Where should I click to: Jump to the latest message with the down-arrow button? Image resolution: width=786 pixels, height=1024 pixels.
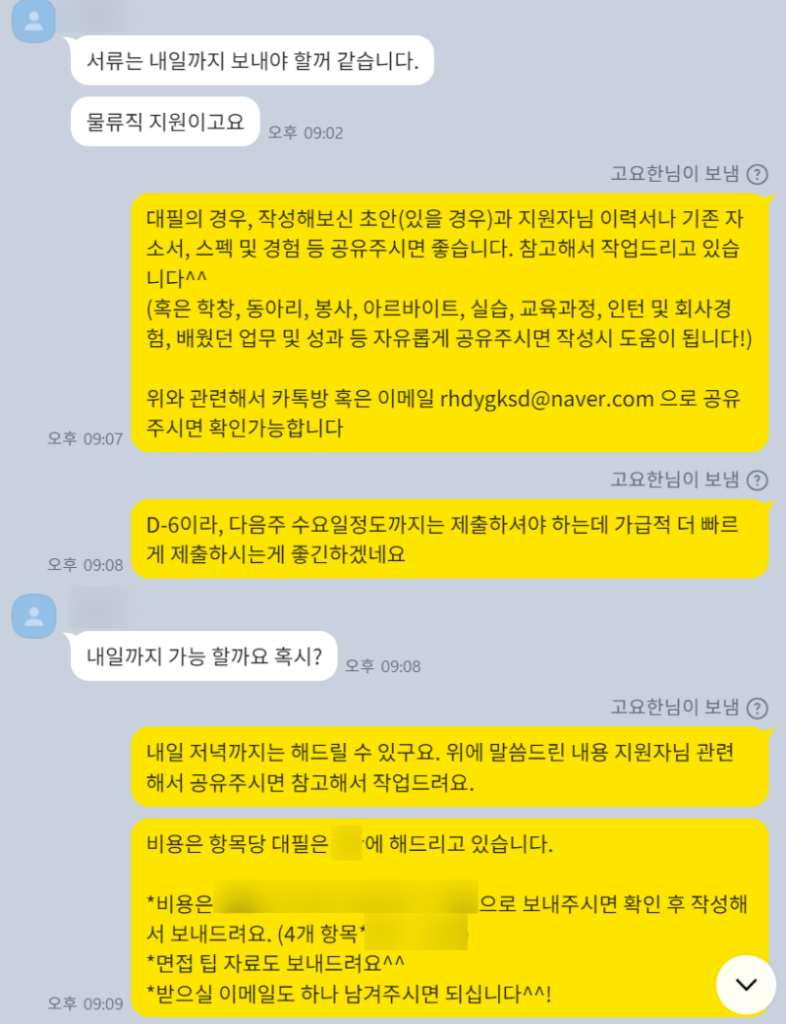(x=745, y=984)
